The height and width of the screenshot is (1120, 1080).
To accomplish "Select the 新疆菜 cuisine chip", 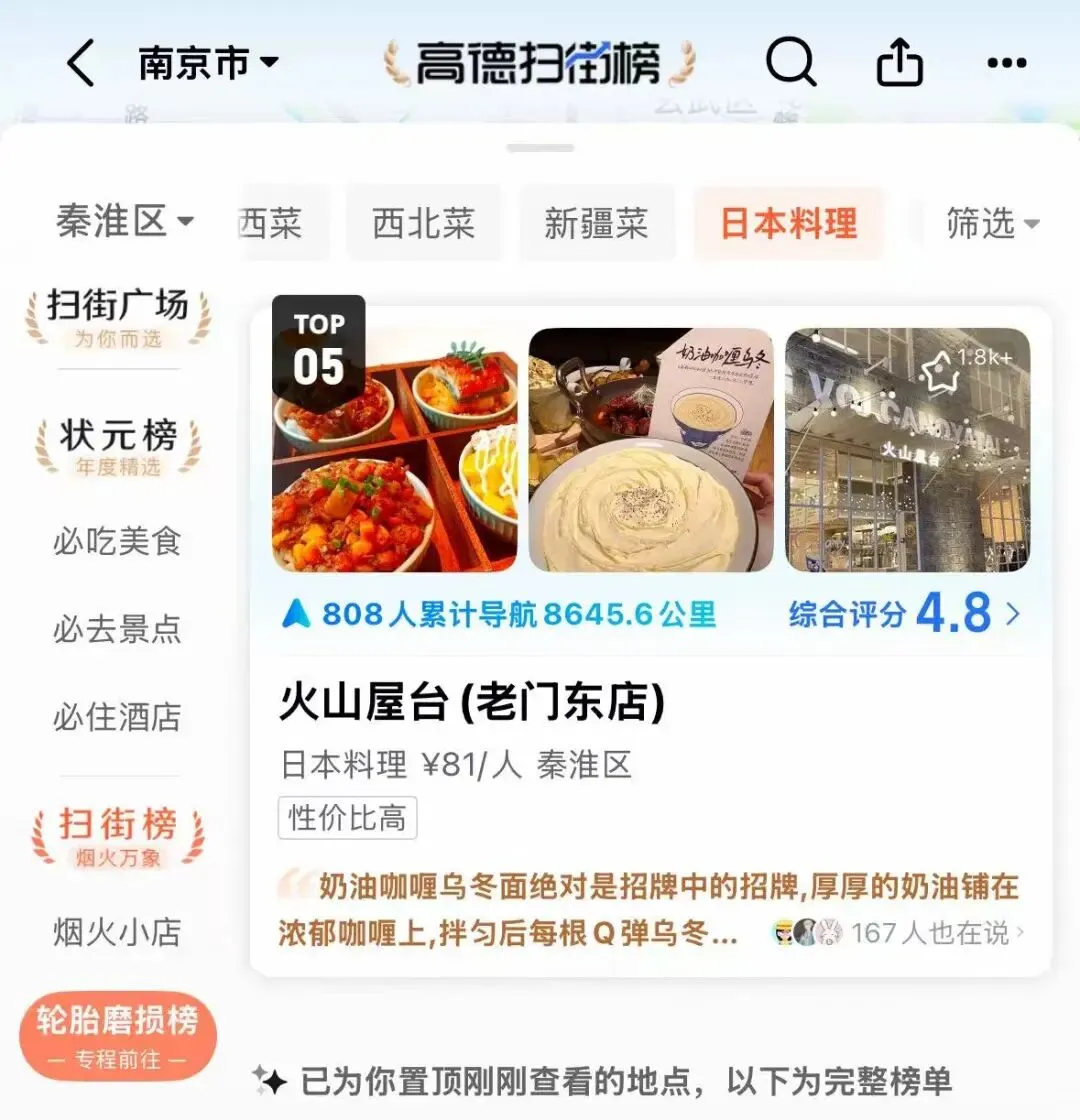I will point(596,223).
